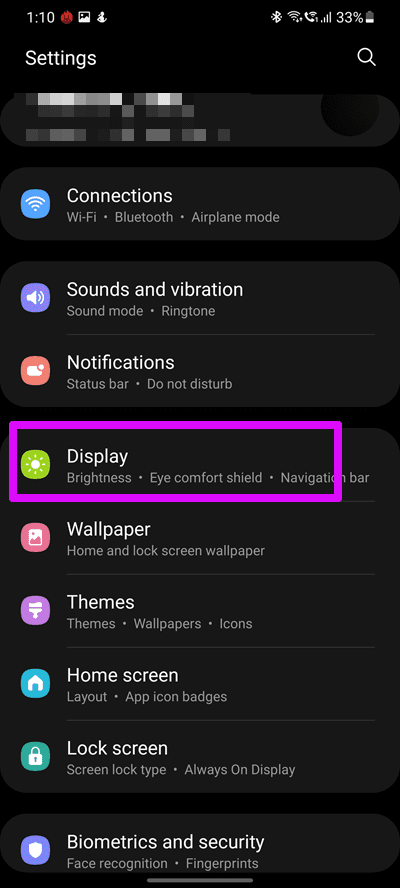Open Connections settings
The height and width of the screenshot is (888, 400).
200,204
